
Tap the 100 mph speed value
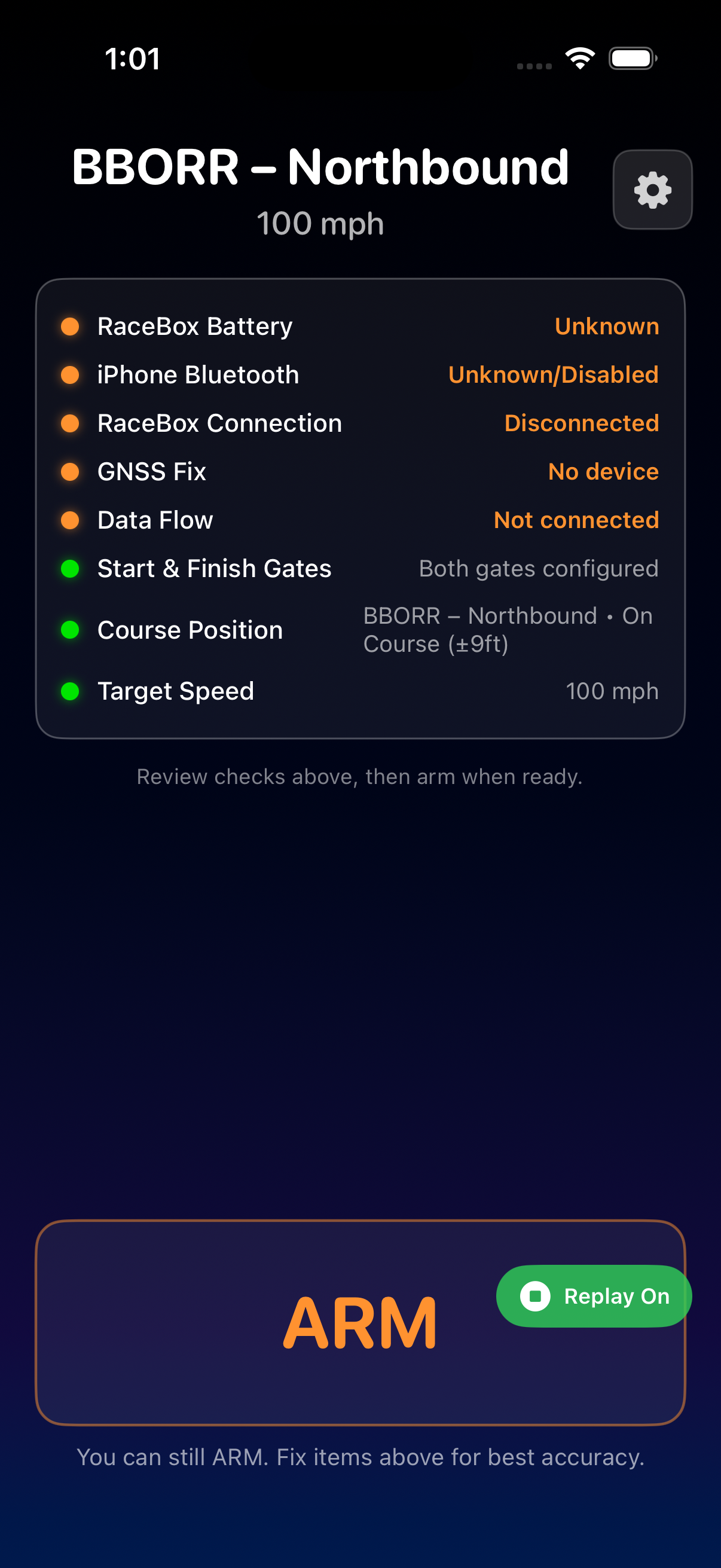(x=320, y=224)
